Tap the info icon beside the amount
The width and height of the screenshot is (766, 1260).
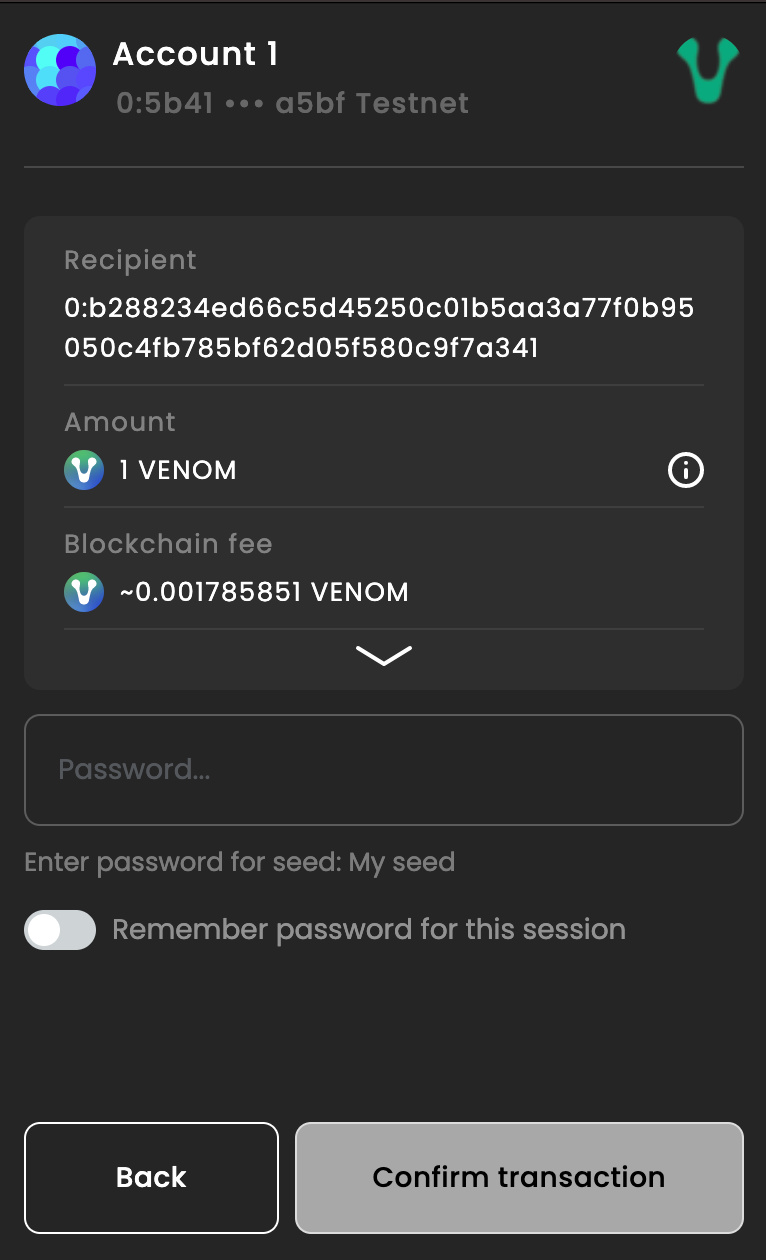686,470
